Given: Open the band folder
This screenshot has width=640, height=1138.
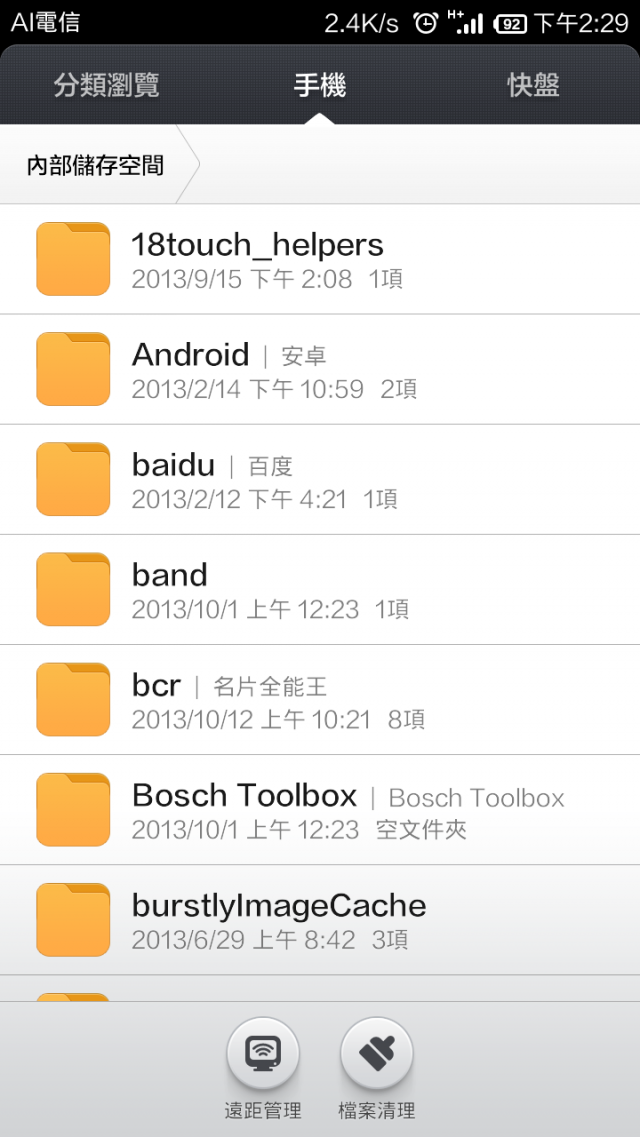Looking at the screenshot, I should [x=320, y=589].
